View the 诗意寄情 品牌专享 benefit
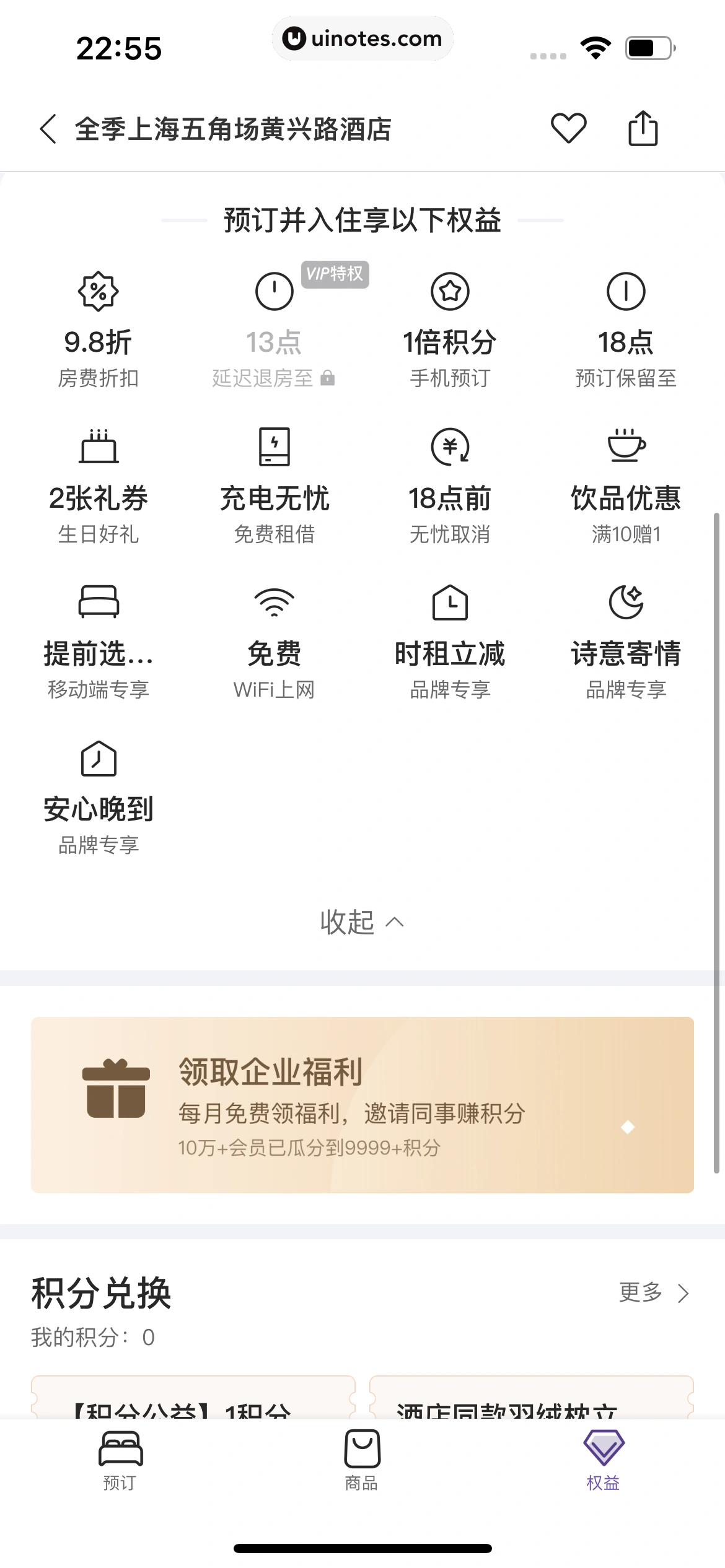 [x=626, y=642]
